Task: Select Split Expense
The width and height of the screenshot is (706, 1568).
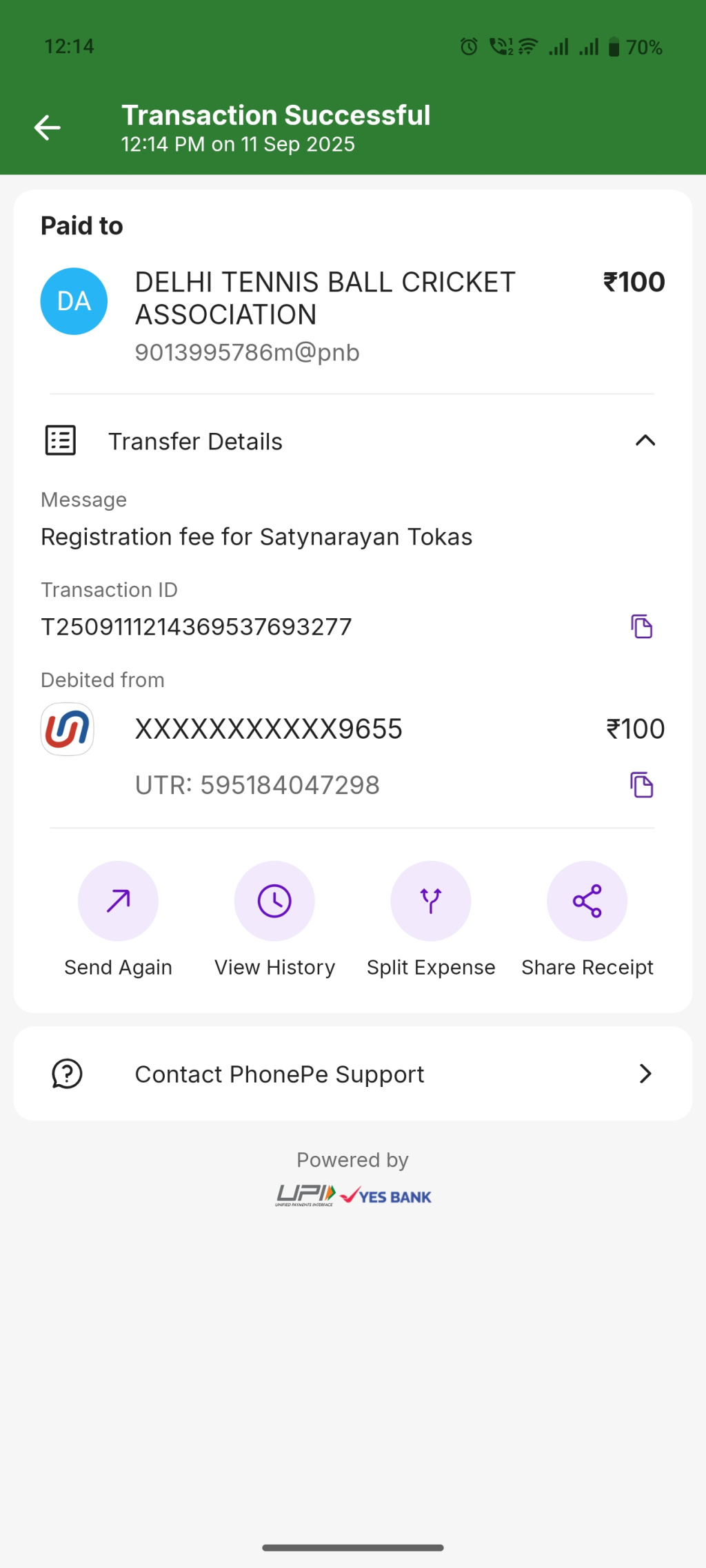Action: pos(431,901)
